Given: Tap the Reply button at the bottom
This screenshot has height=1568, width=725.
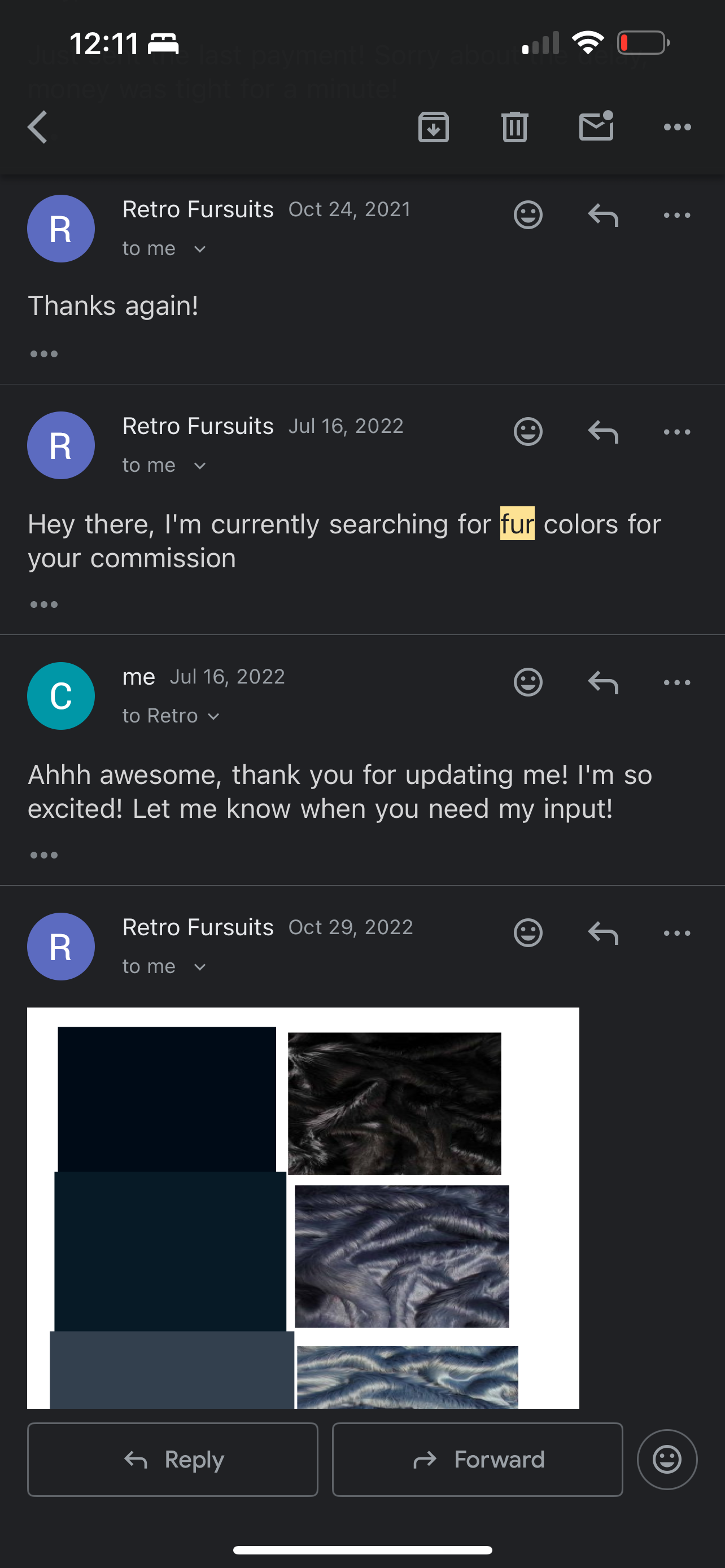Looking at the screenshot, I should click(x=172, y=1459).
